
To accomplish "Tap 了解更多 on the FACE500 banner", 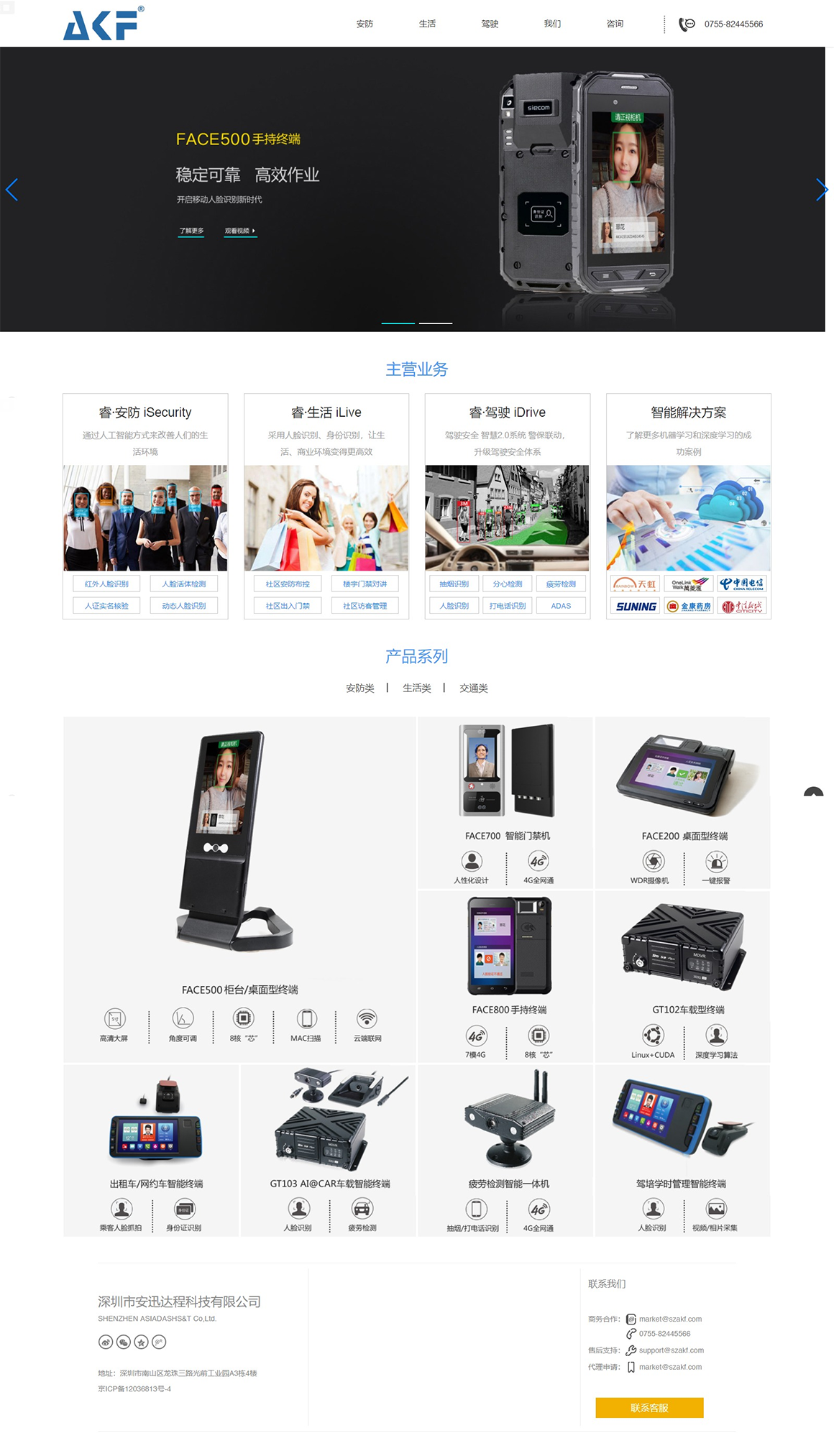I will 191,231.
